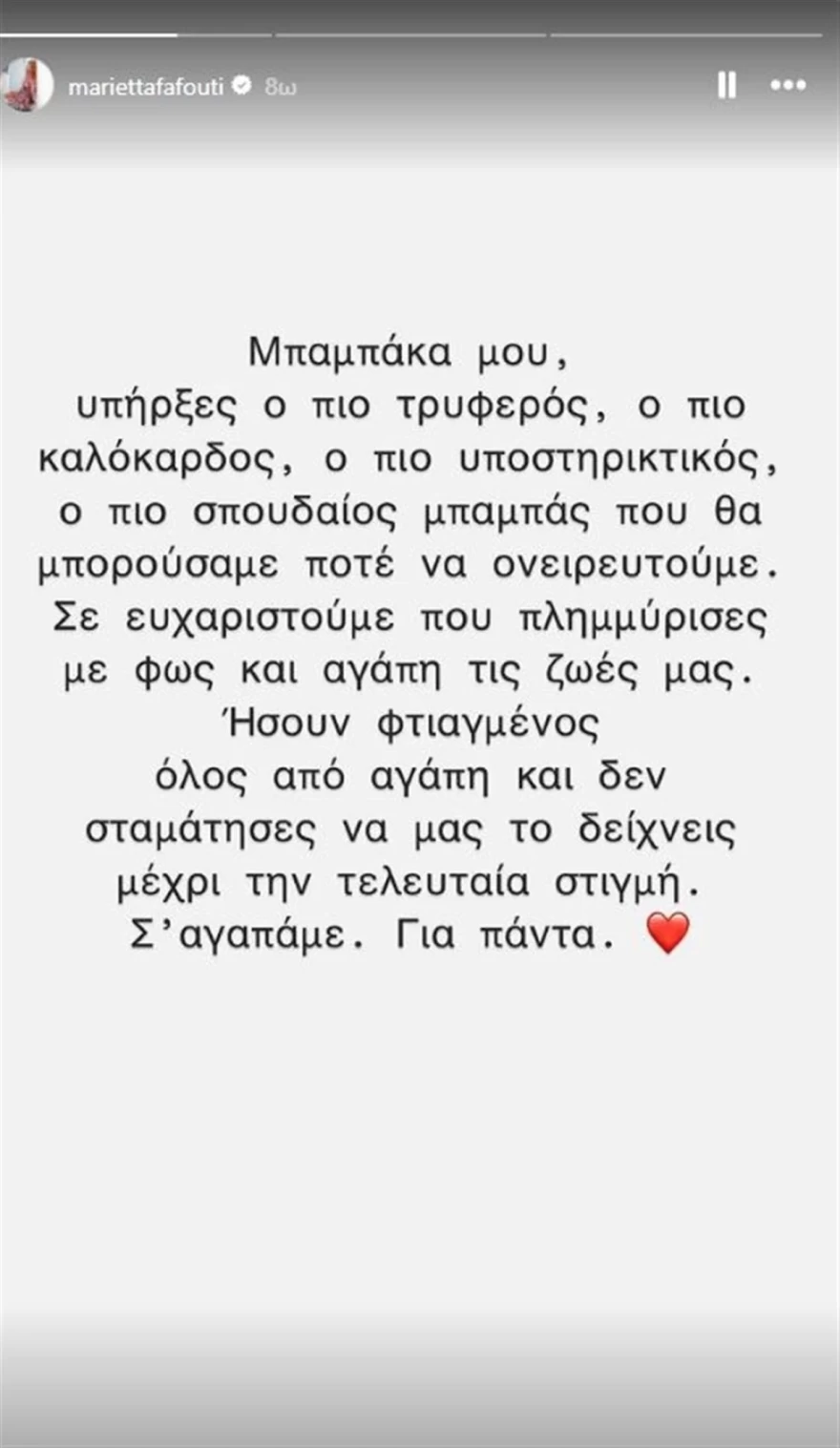
Task: Toggle story playback with the pause control
Action: click(727, 85)
